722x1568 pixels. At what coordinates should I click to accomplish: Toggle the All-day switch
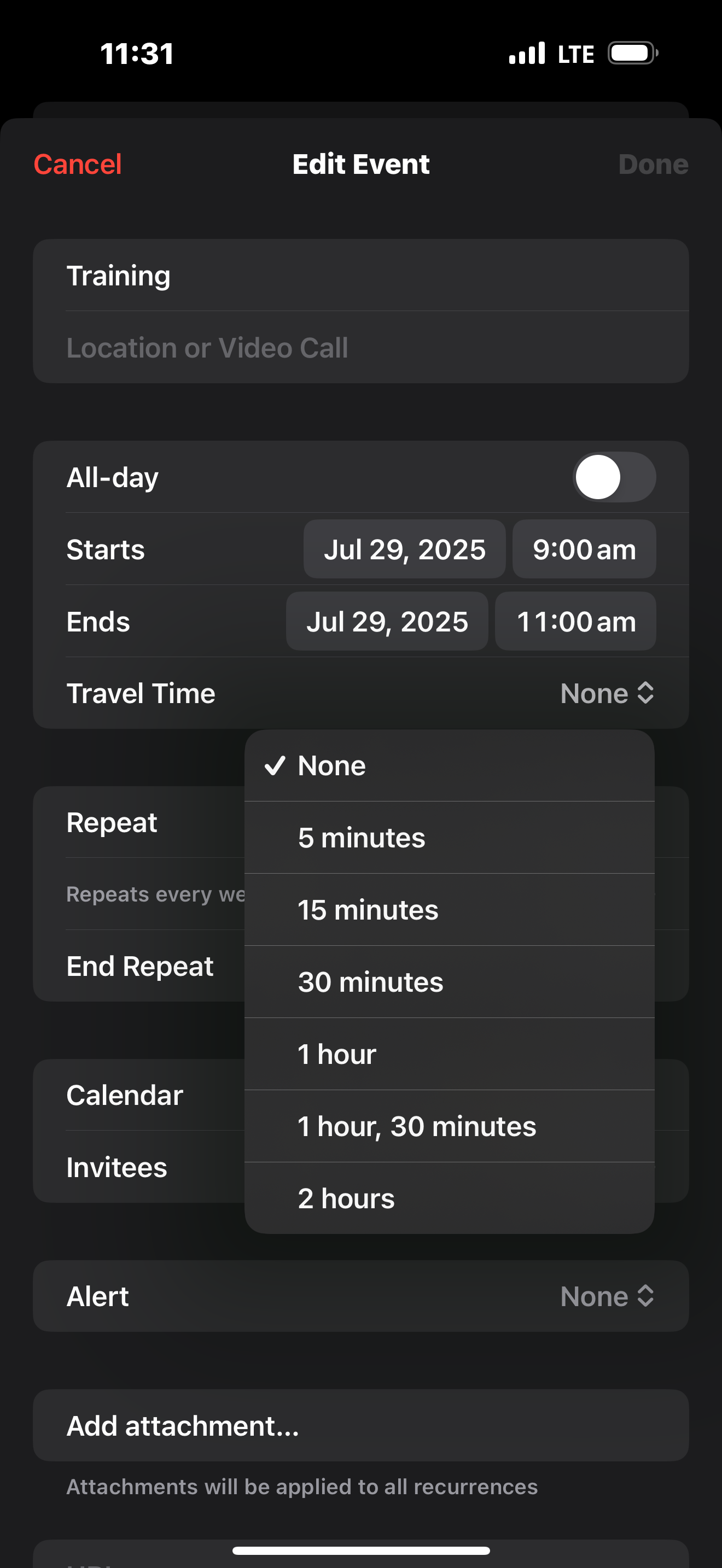[x=614, y=477]
